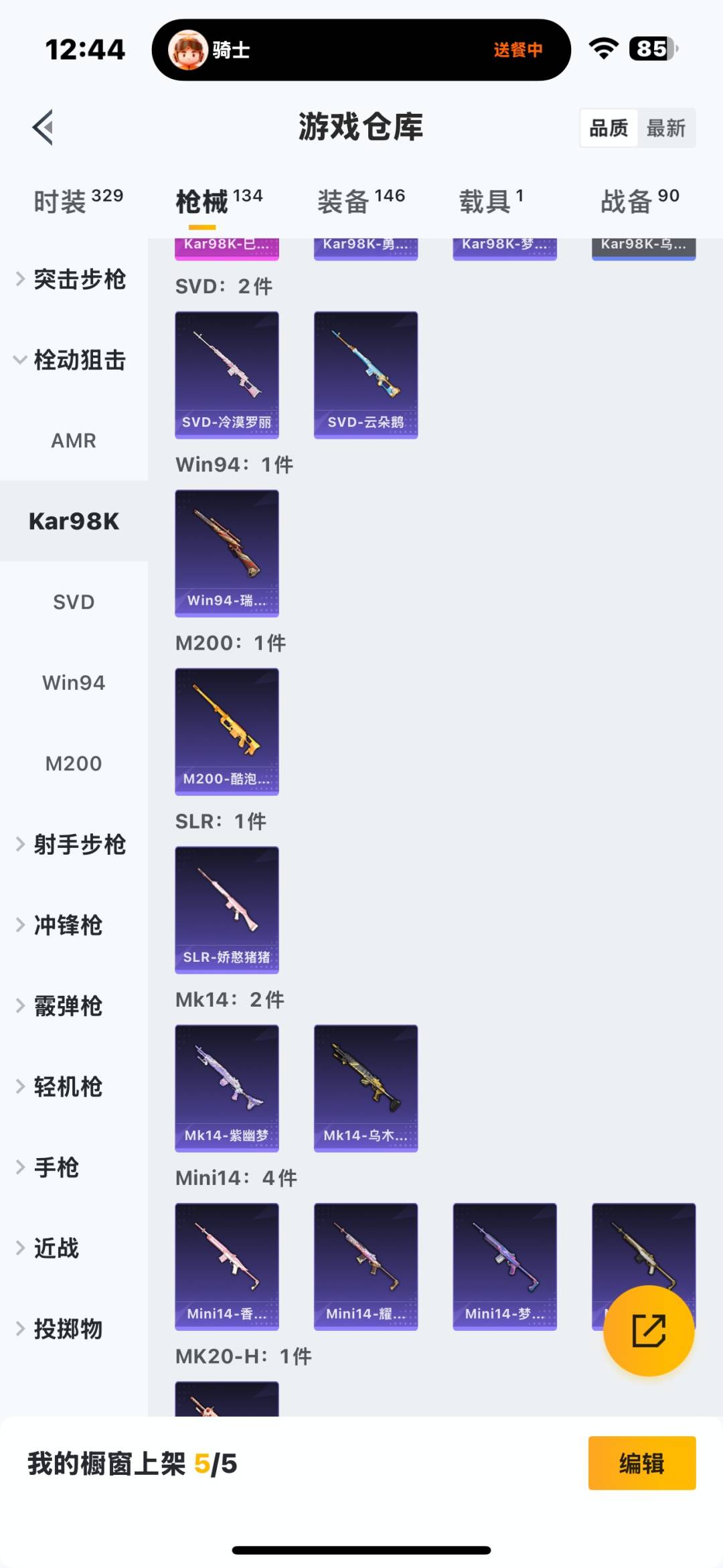This screenshot has width=723, height=1568.
Task: Tap the Wi-Fi status icon
Action: pos(602,50)
